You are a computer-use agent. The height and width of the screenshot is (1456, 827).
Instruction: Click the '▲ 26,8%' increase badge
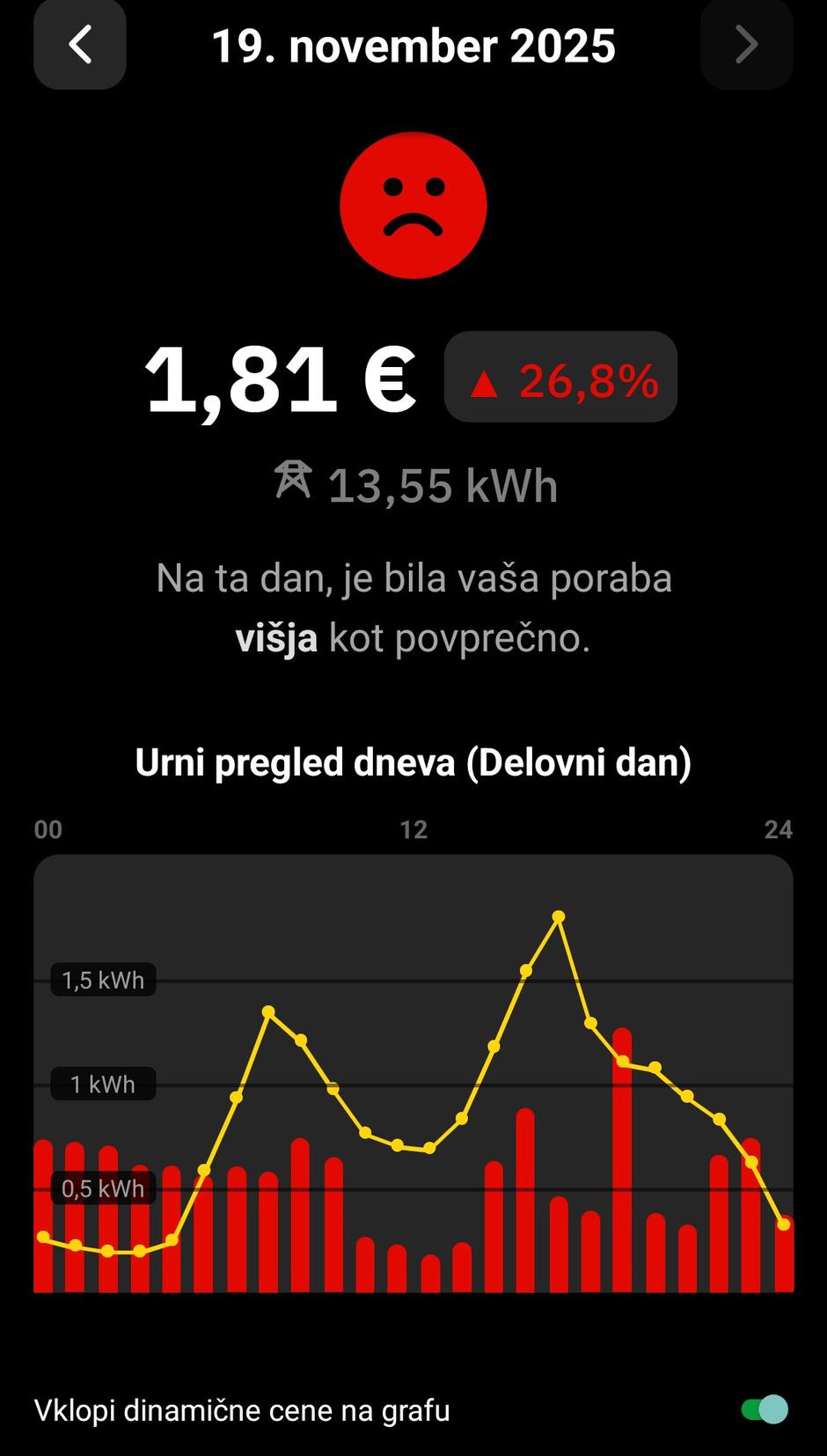560,379
